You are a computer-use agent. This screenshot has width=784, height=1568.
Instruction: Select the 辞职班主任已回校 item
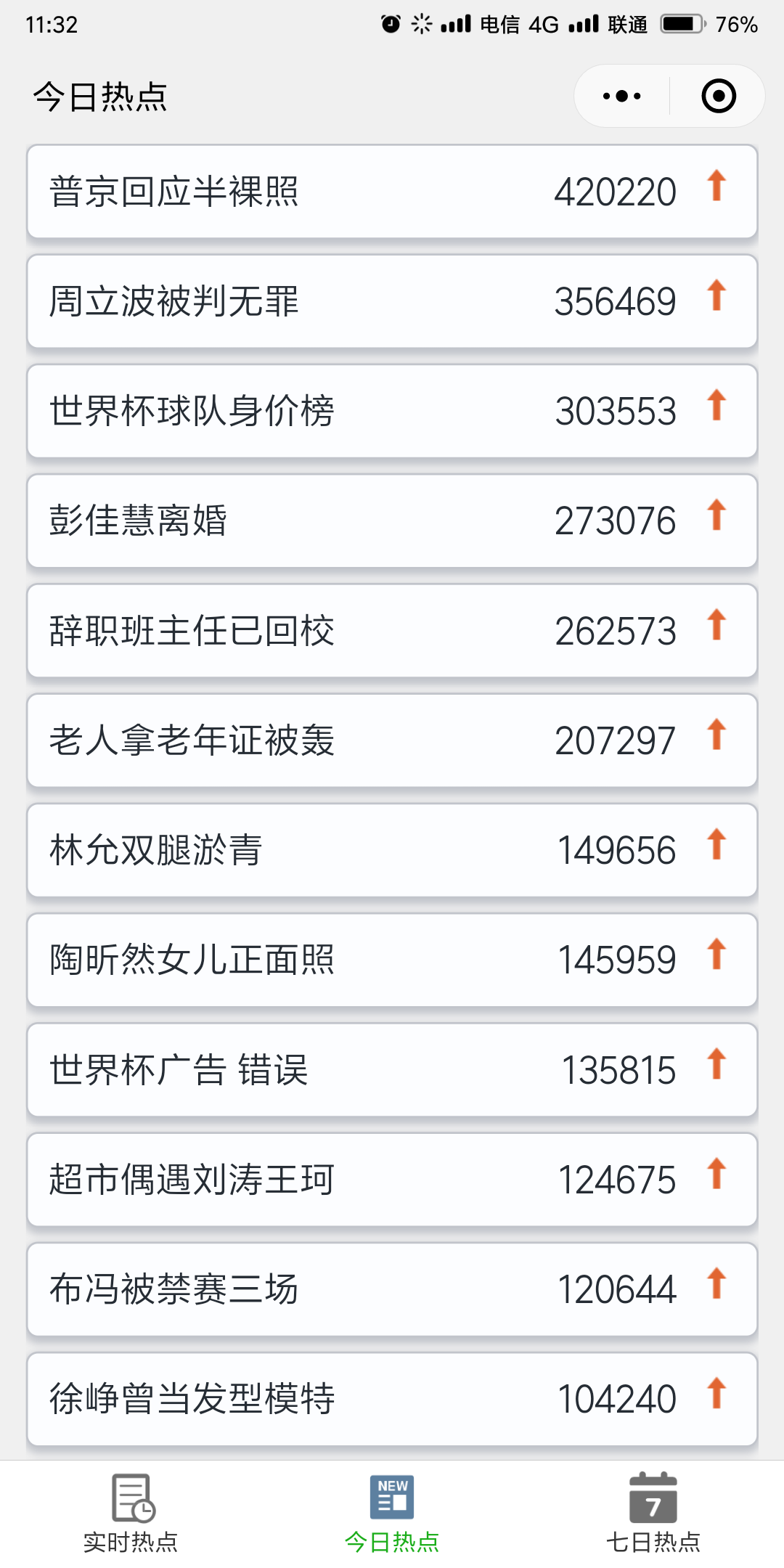(392, 631)
